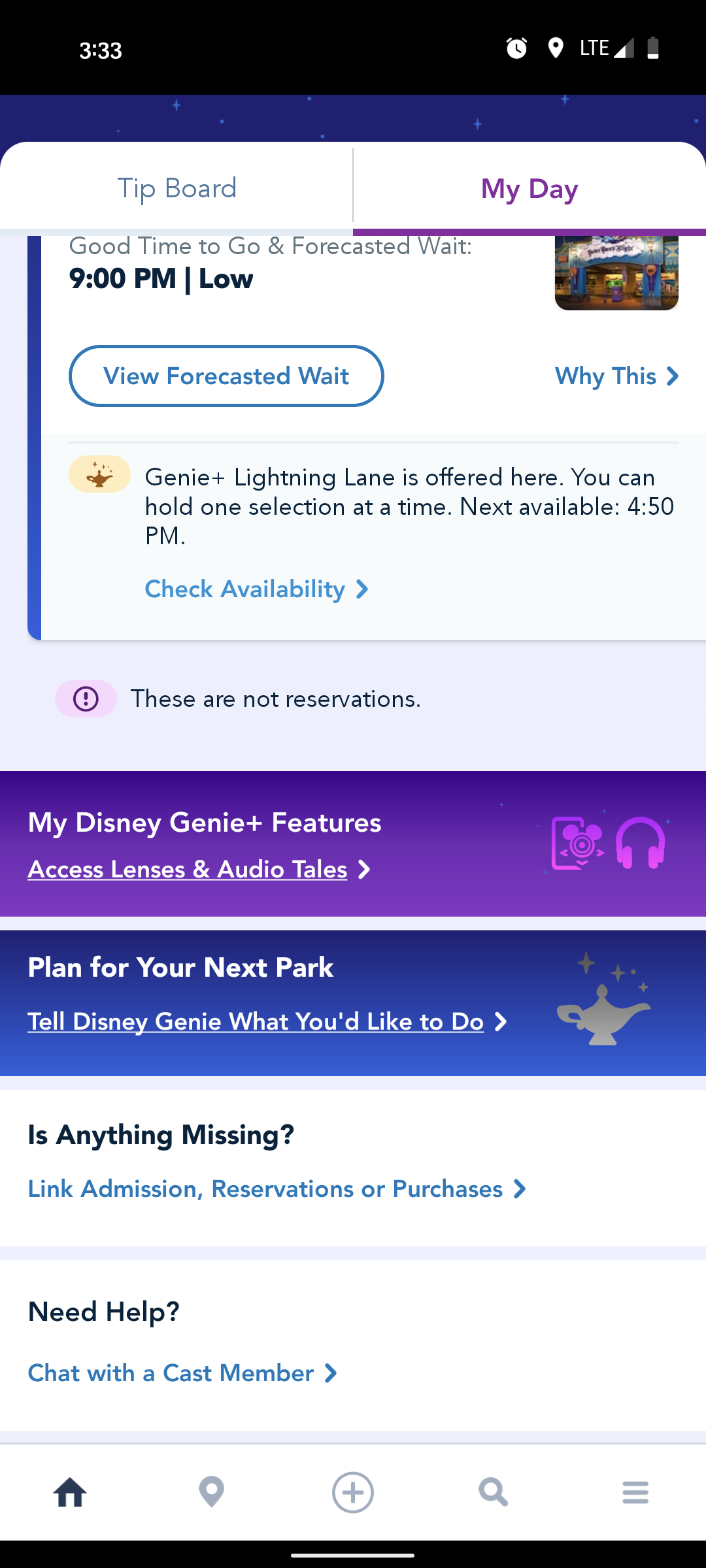The image size is (706, 1568).
Task: Tap View Forecasted Wait button
Action: pyautogui.click(x=226, y=376)
